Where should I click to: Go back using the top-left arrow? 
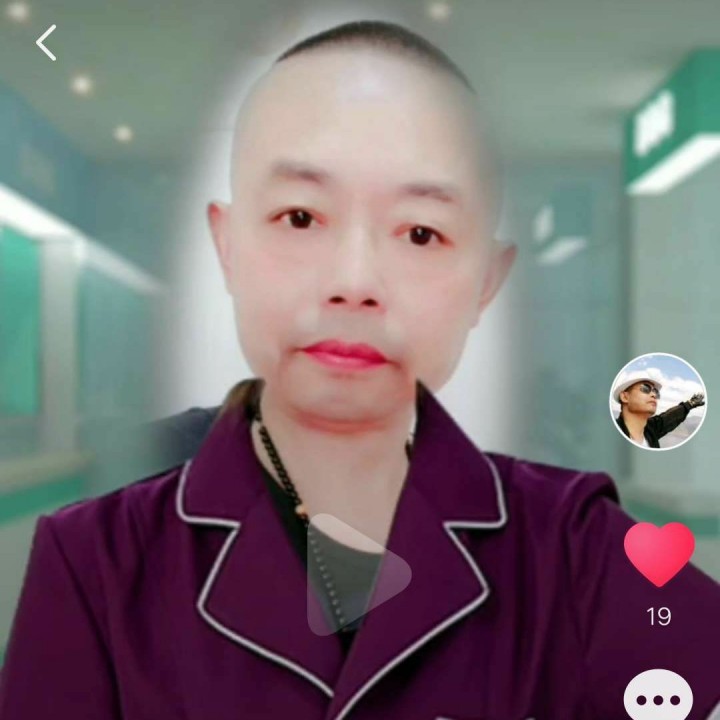pos(46,43)
